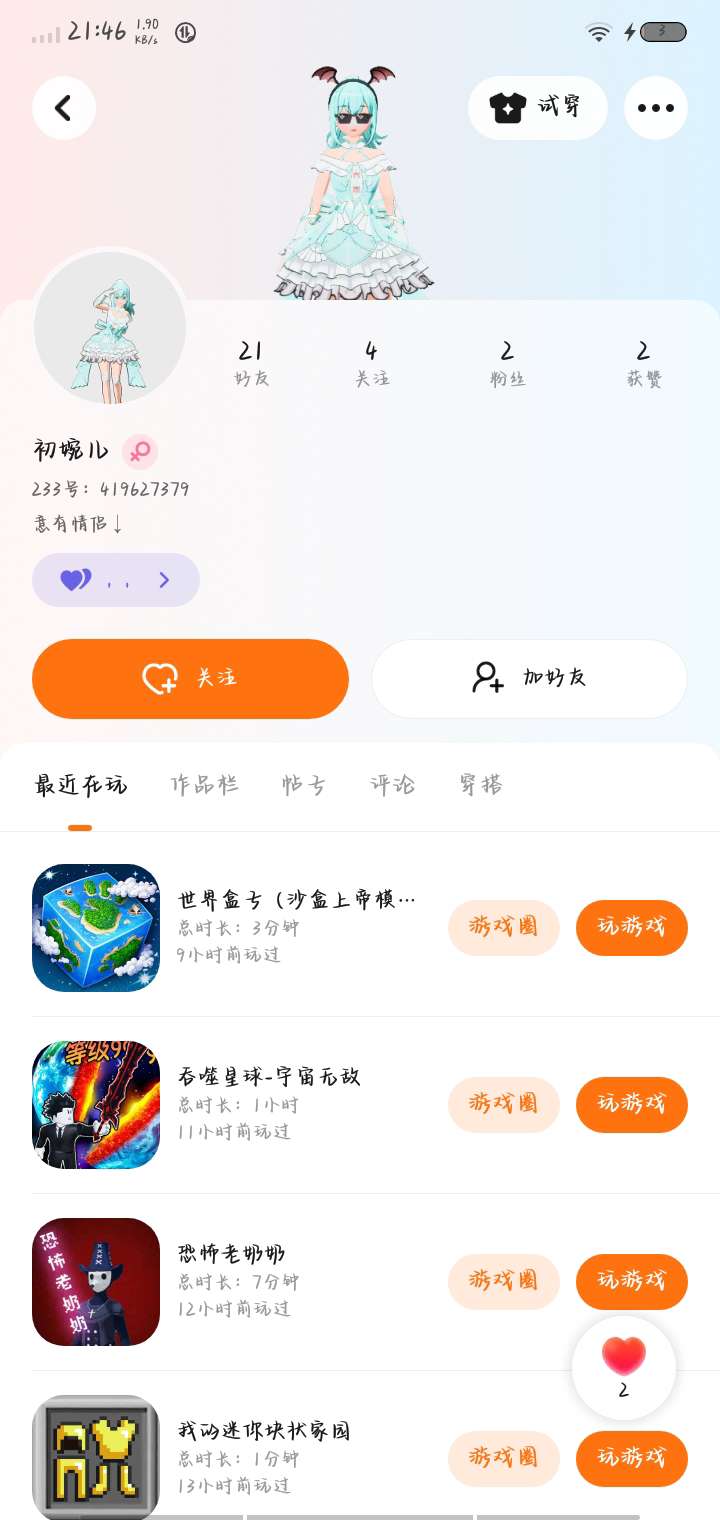This screenshot has height=1520, width=720.
Task: View the 21 好友 friends list
Action: [251, 363]
